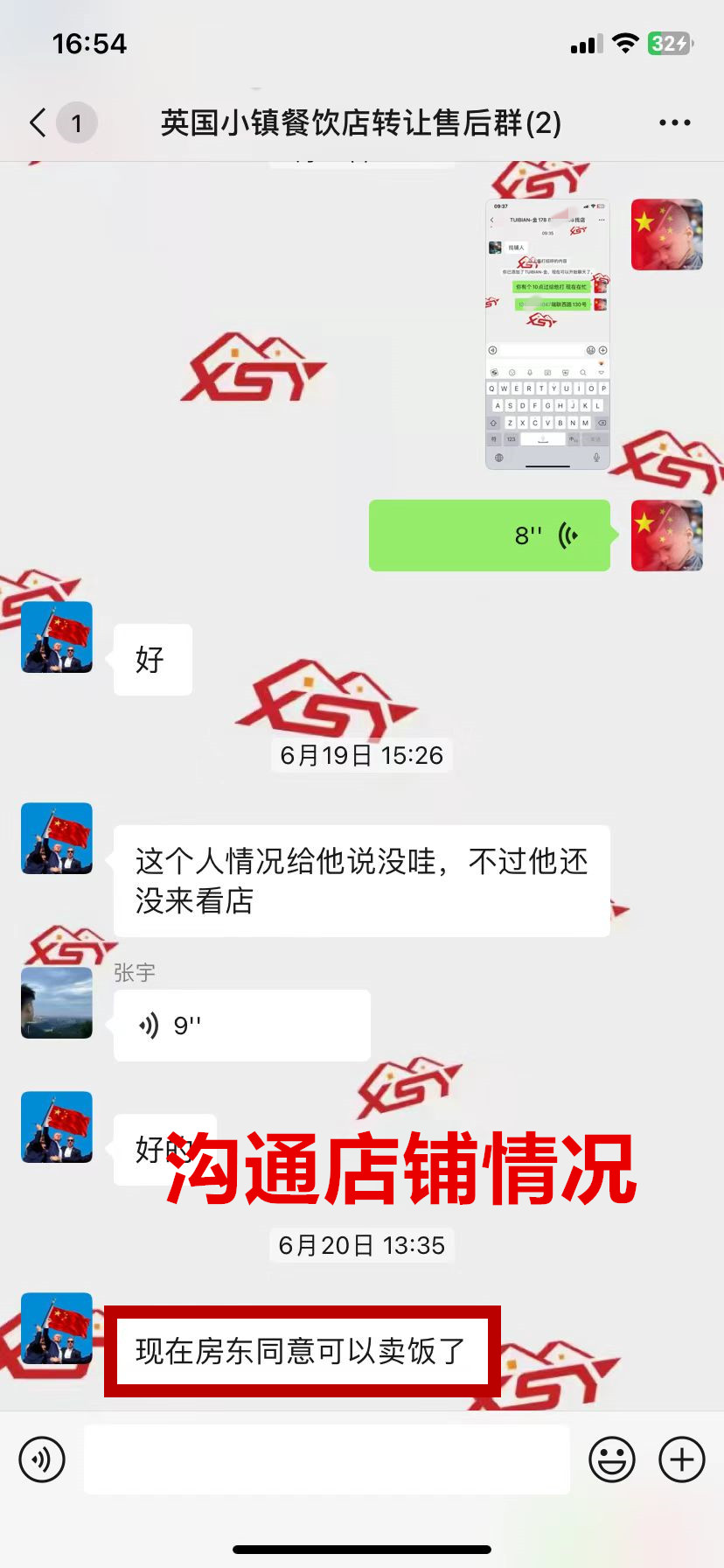Focus the message text field

click(327, 1459)
